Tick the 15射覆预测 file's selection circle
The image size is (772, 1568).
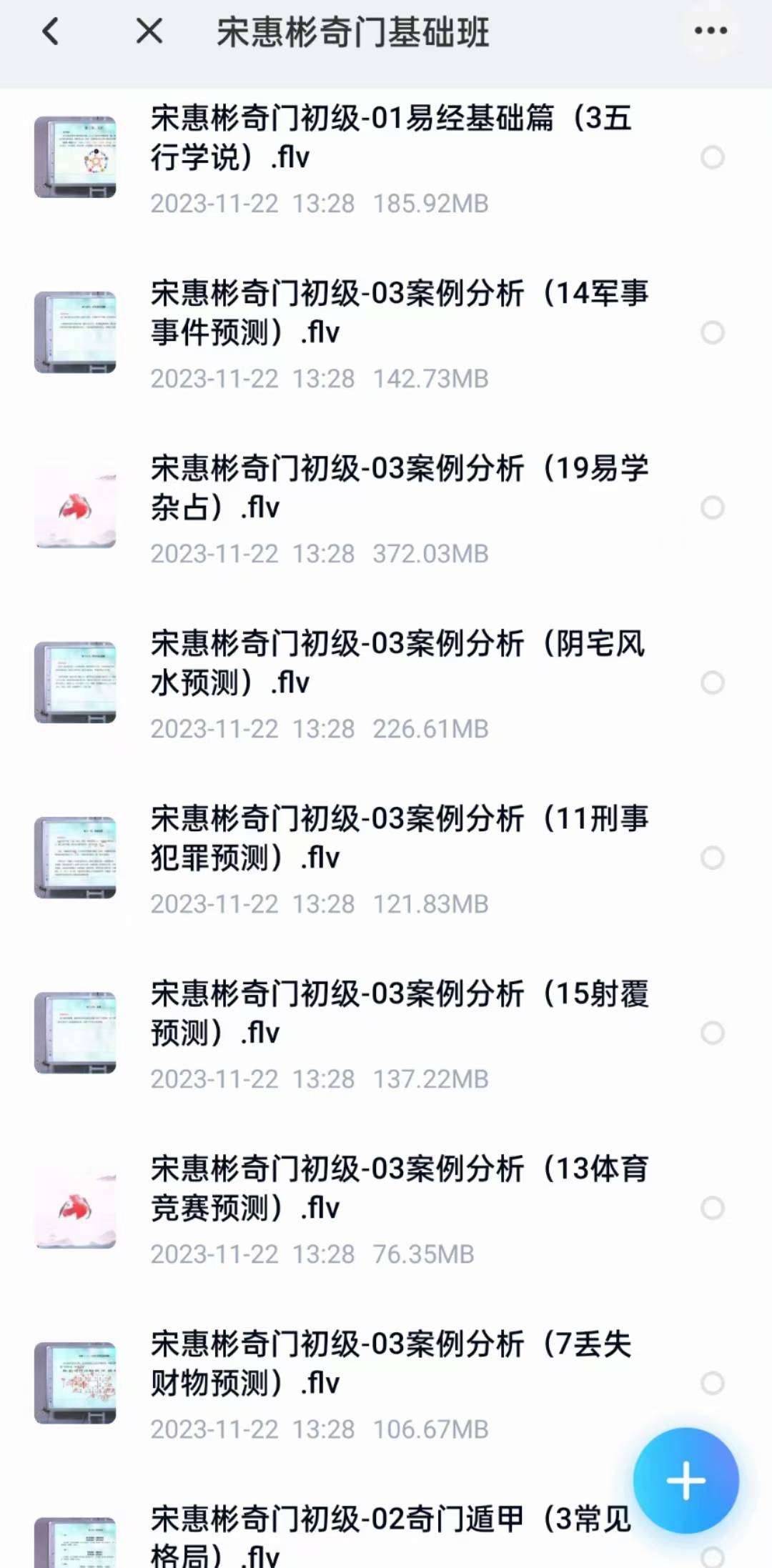click(713, 1033)
